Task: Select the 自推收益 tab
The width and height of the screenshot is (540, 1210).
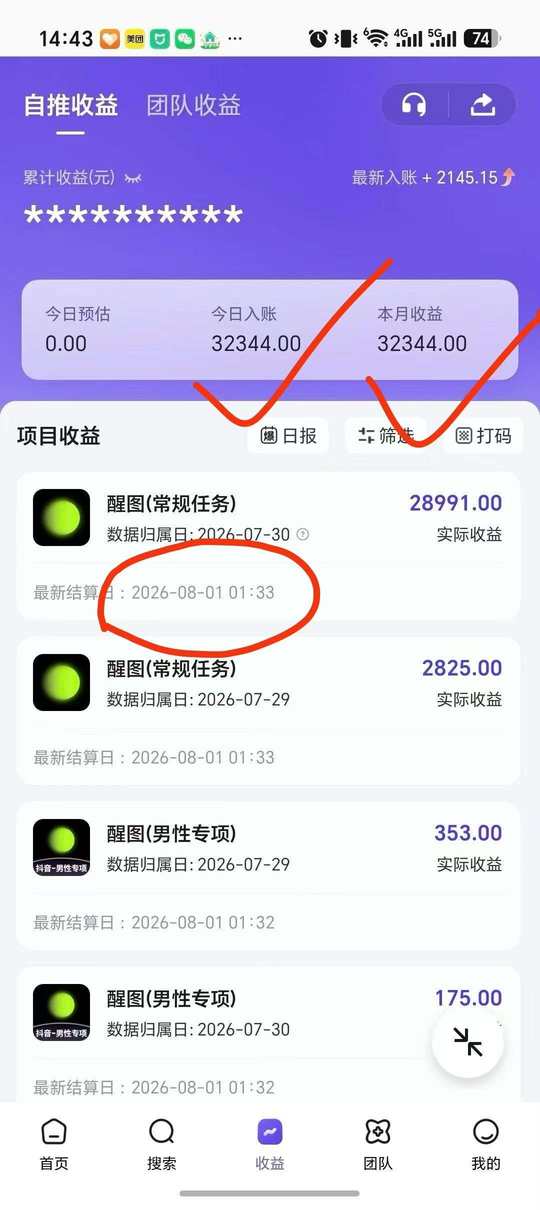Action: point(71,105)
